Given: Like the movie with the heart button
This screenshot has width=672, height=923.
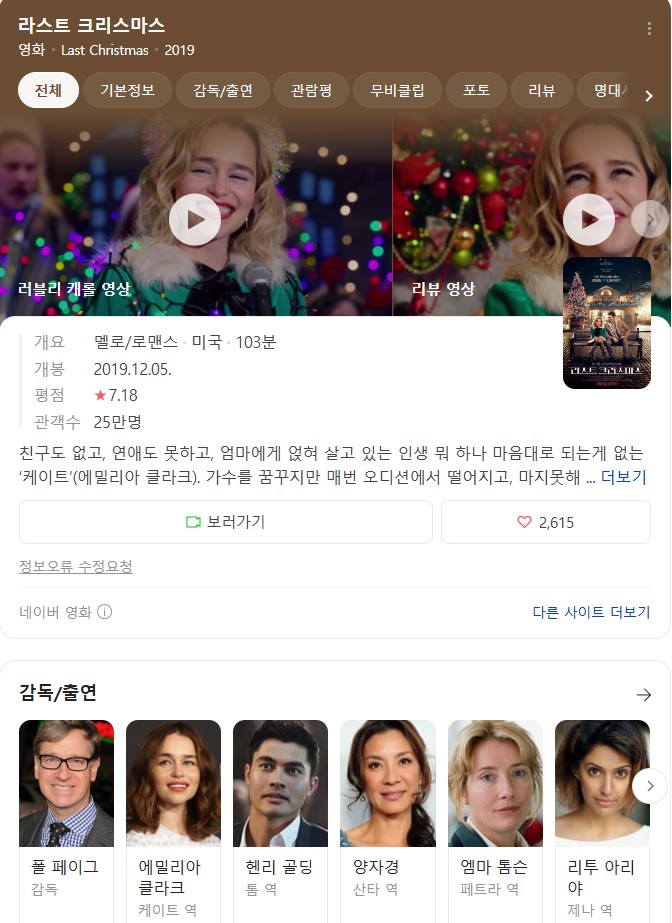Looking at the screenshot, I should [546, 522].
